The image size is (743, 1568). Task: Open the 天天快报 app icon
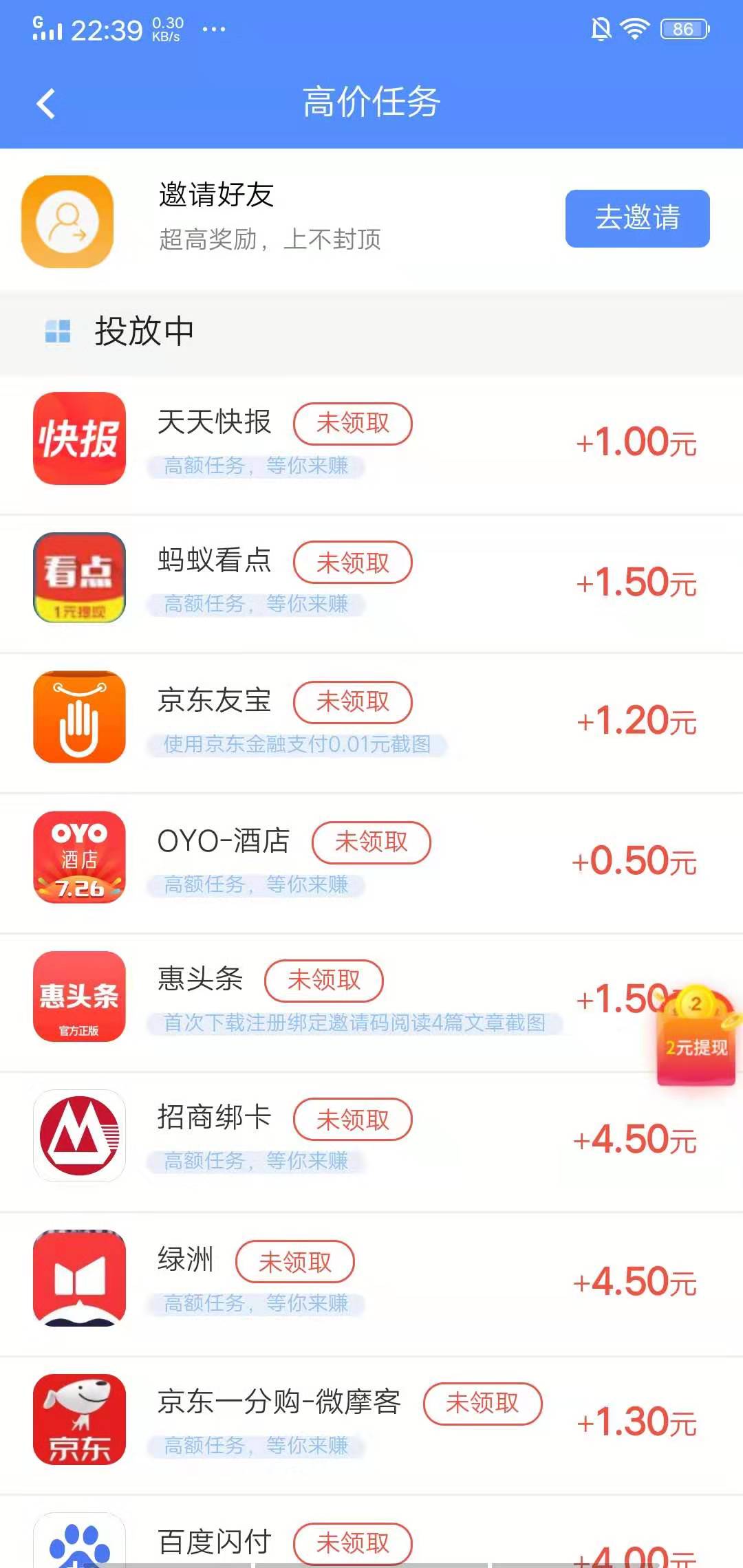pos(78,438)
